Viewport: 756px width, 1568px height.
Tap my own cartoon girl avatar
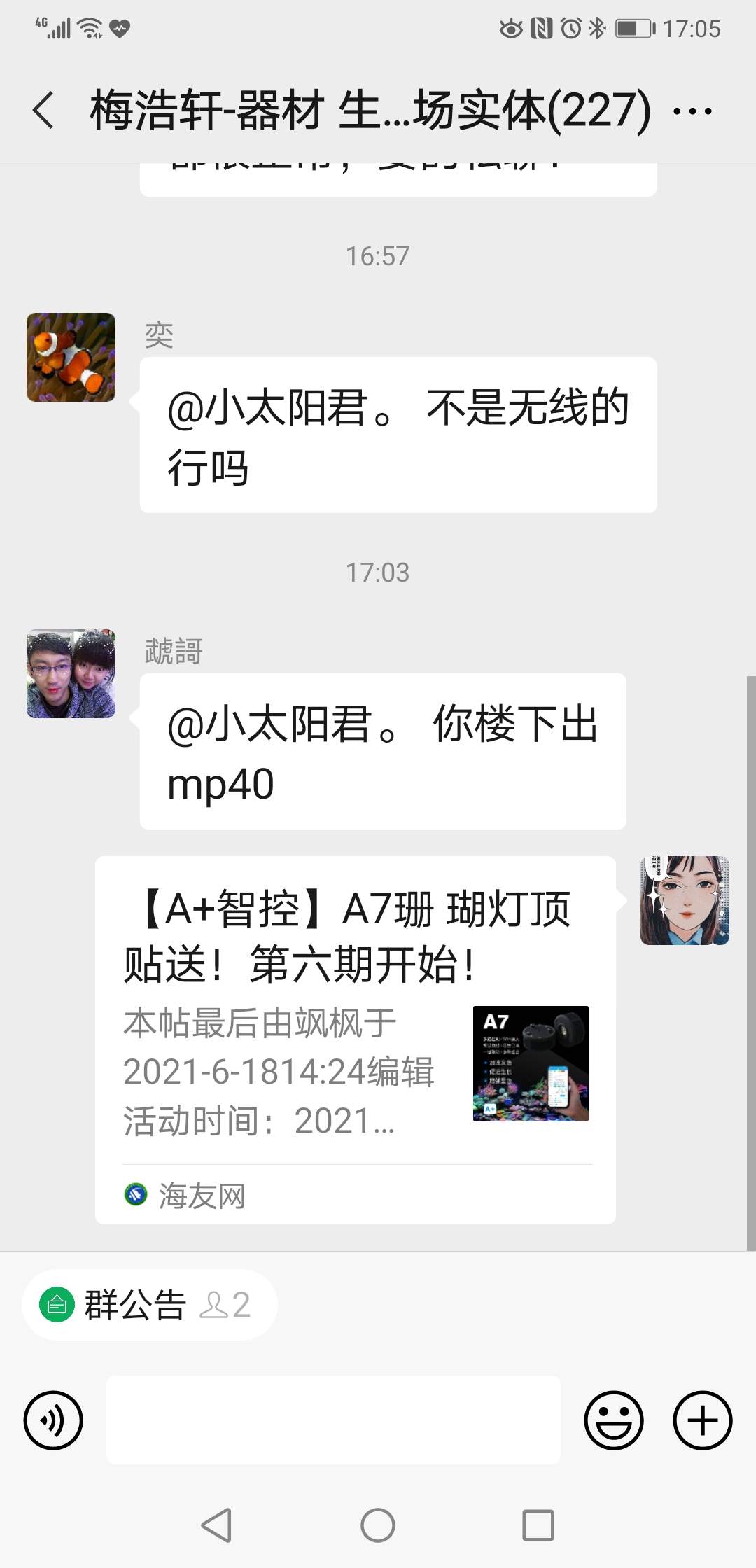[685, 900]
